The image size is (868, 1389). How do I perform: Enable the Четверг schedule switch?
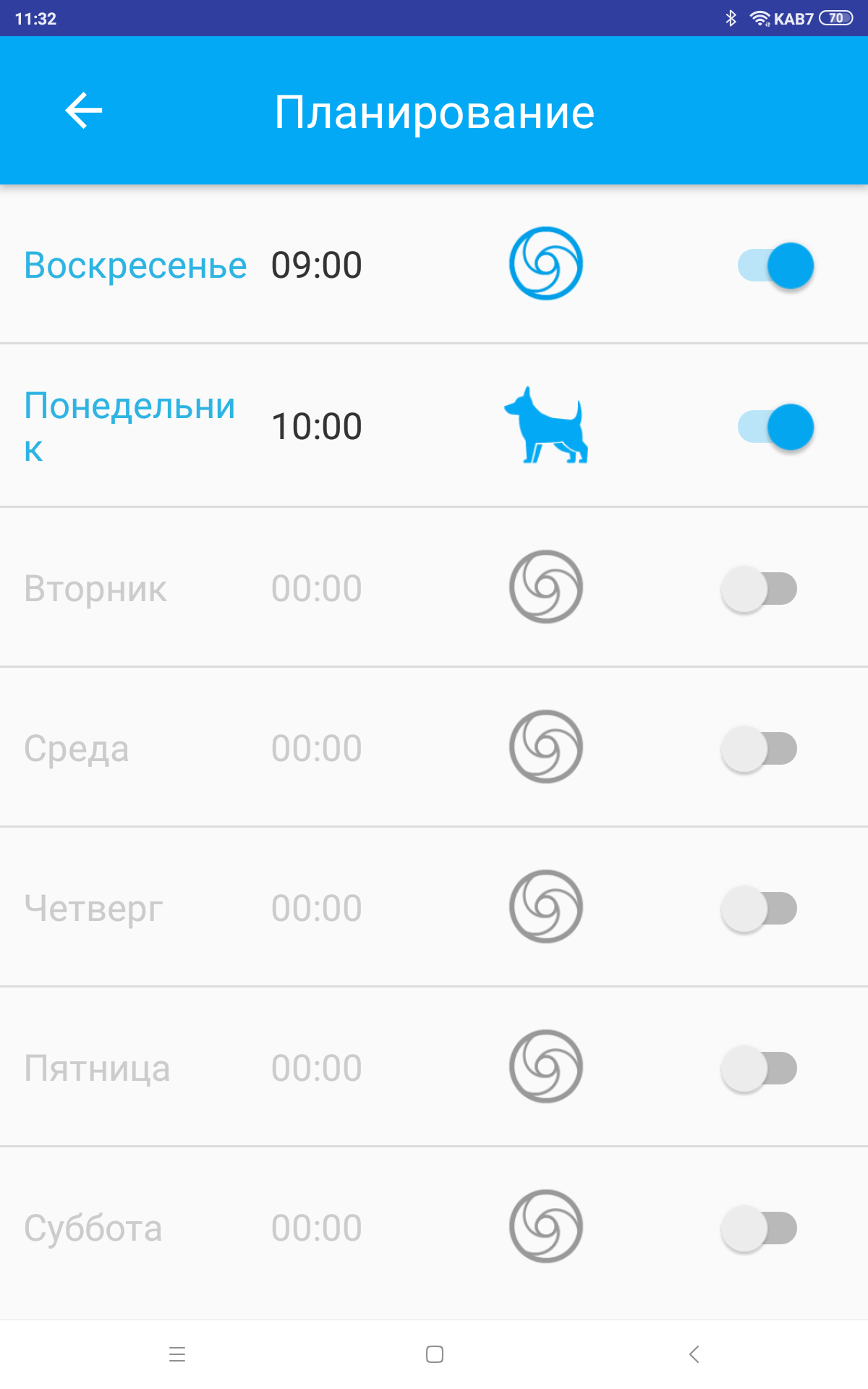pos(759,909)
